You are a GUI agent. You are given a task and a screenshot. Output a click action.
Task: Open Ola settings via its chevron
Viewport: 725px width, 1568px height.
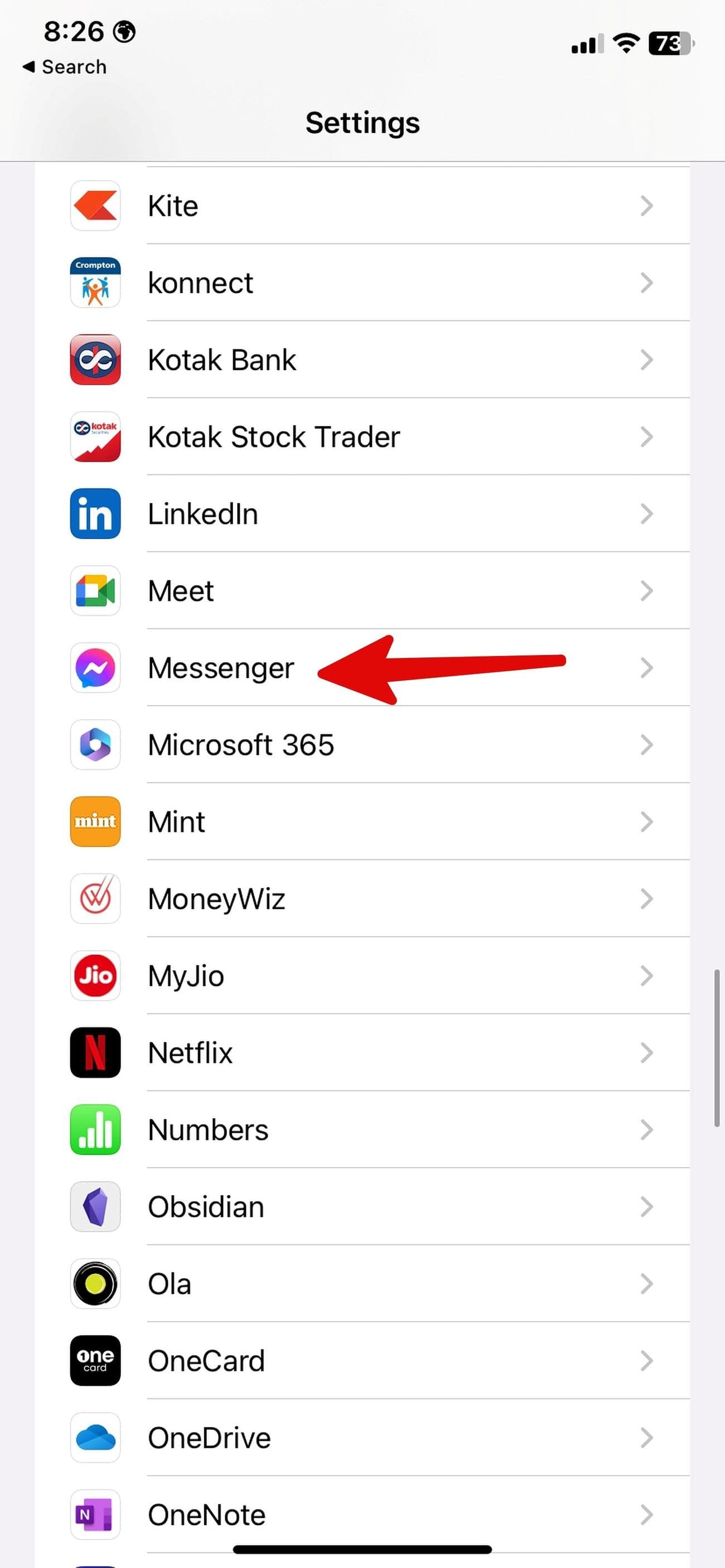[x=647, y=1284]
